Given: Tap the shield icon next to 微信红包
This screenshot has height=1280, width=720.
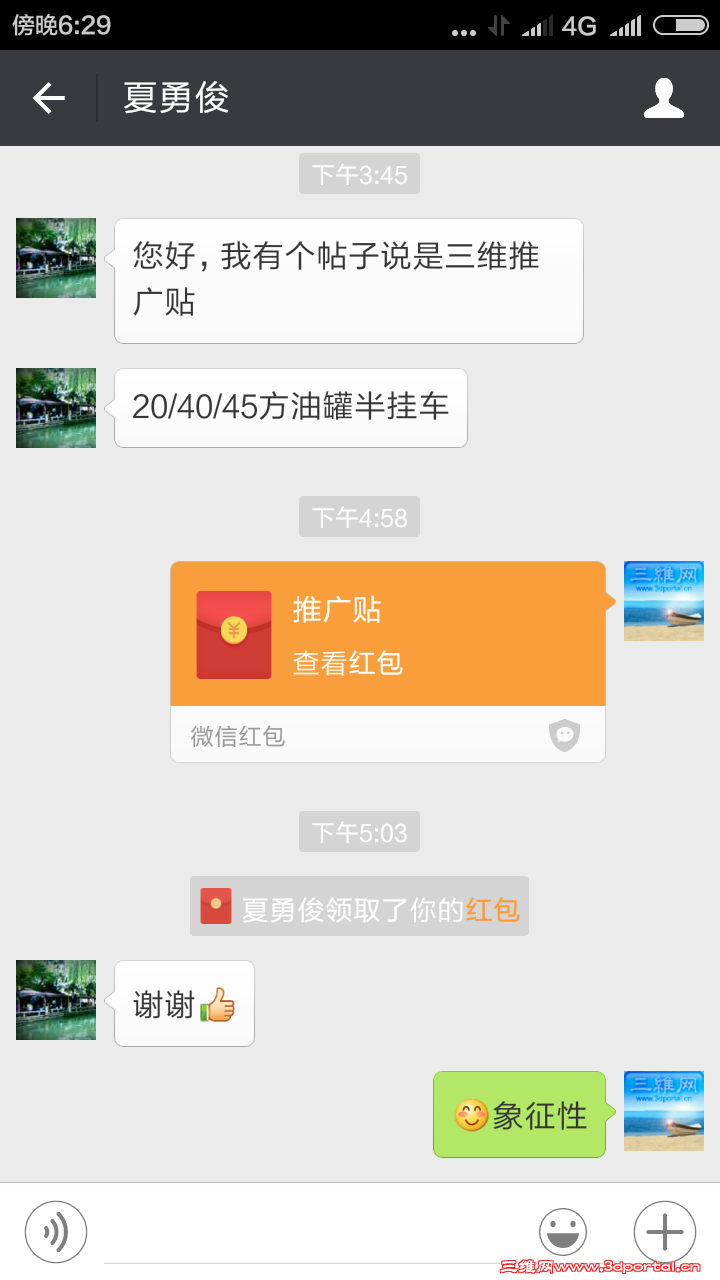Looking at the screenshot, I should [564, 734].
